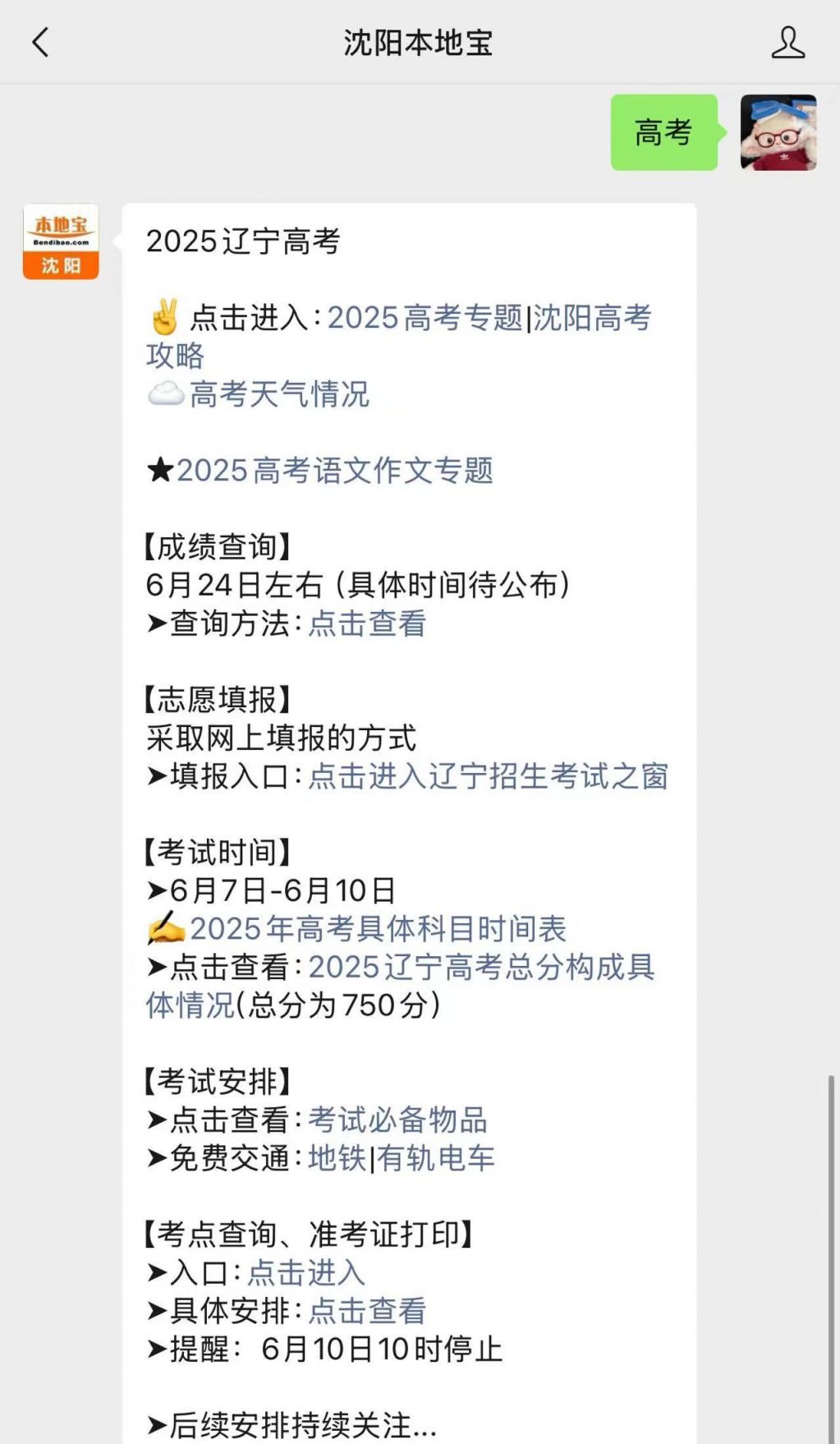Open the 2025高考专题 link
This screenshot has height=1444, width=840.
[x=425, y=318]
